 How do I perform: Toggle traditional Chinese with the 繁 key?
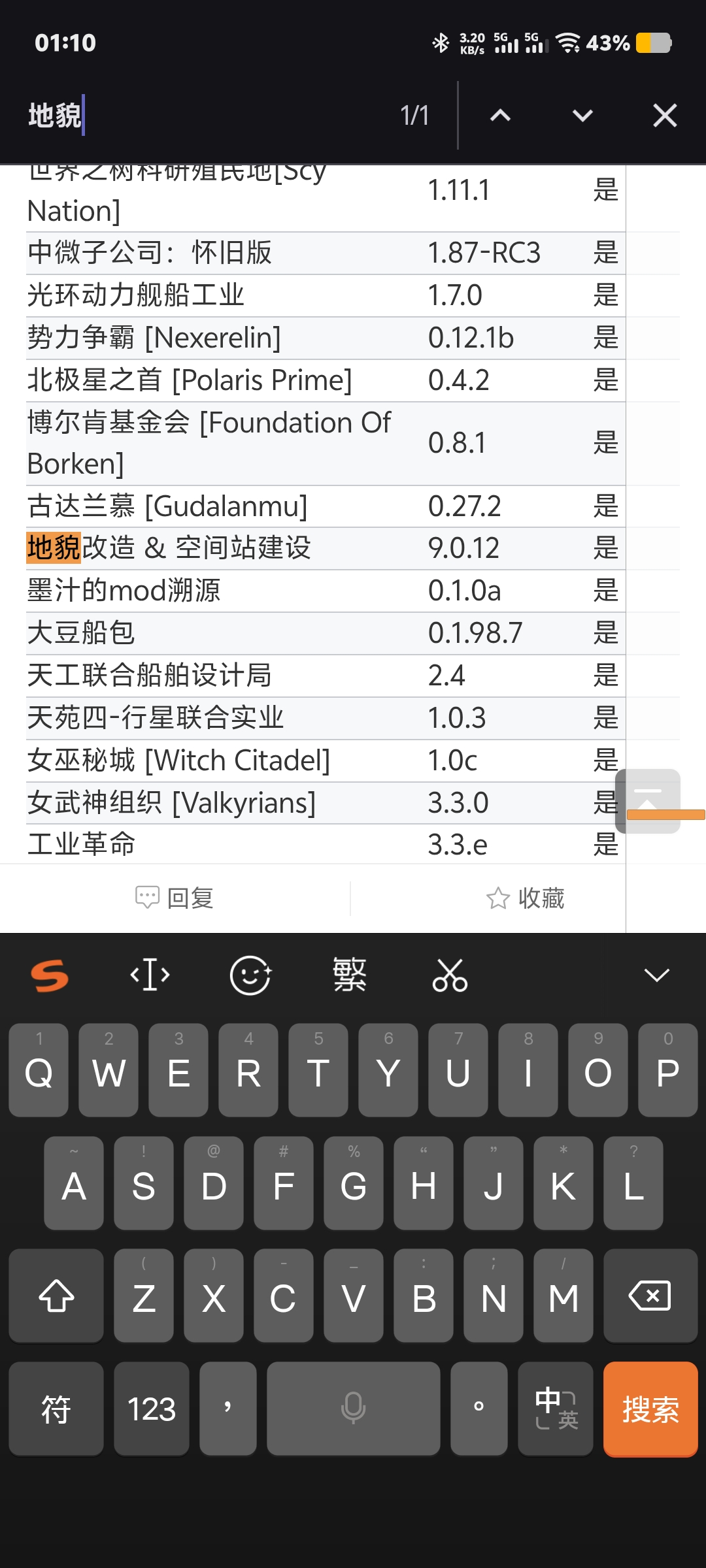click(x=350, y=975)
